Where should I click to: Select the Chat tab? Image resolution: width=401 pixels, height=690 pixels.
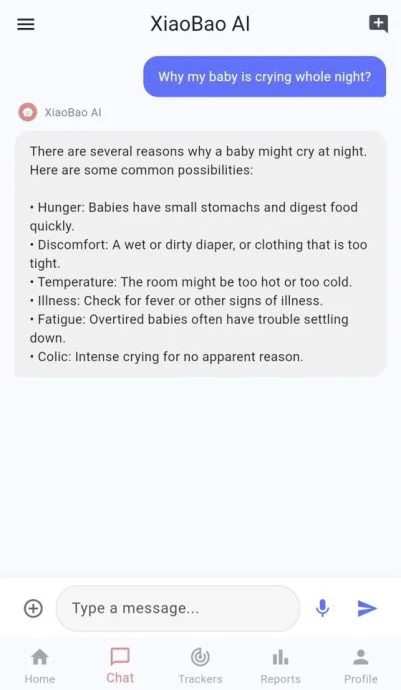coord(120,665)
